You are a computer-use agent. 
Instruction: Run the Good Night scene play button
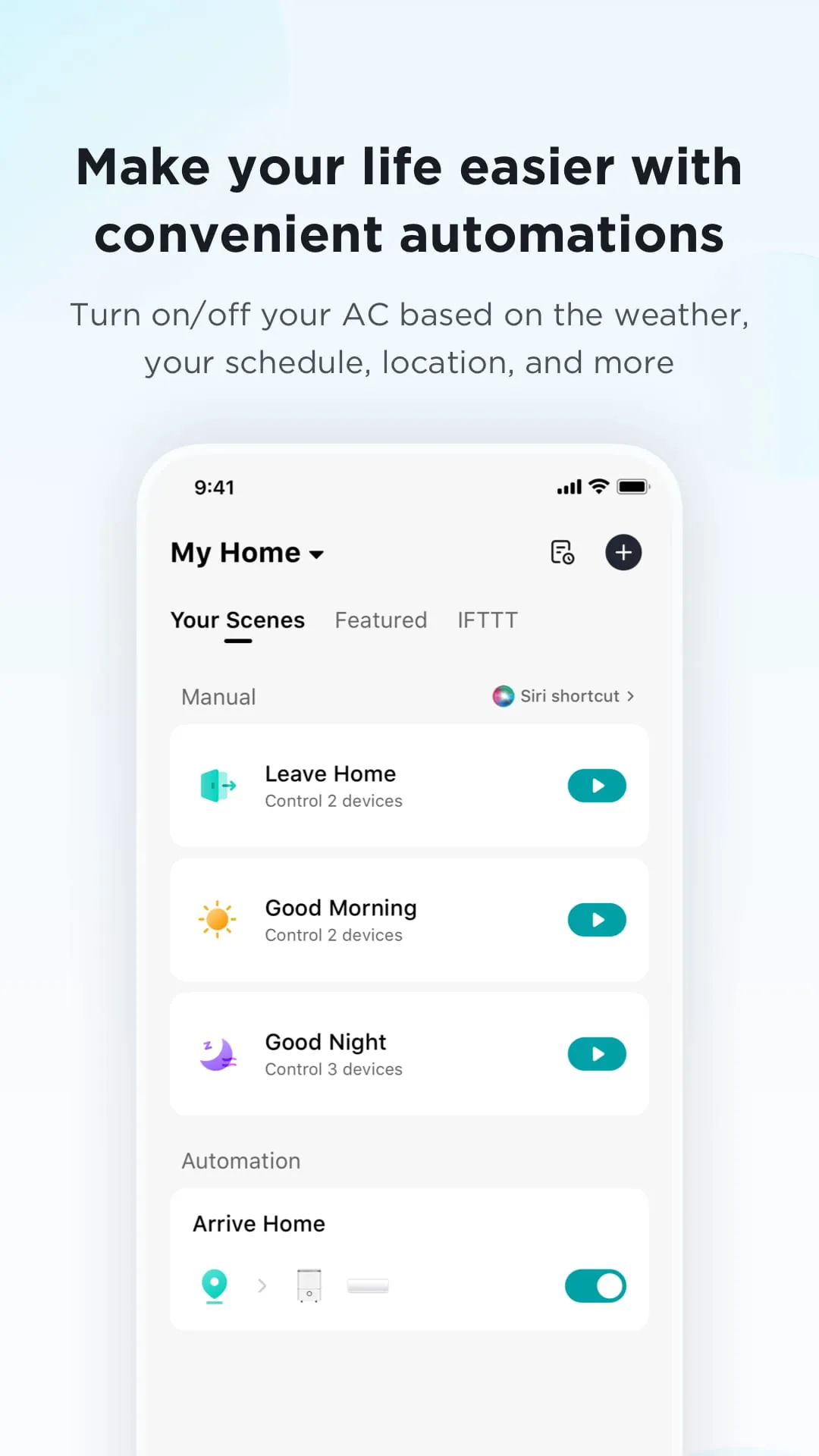(597, 1053)
